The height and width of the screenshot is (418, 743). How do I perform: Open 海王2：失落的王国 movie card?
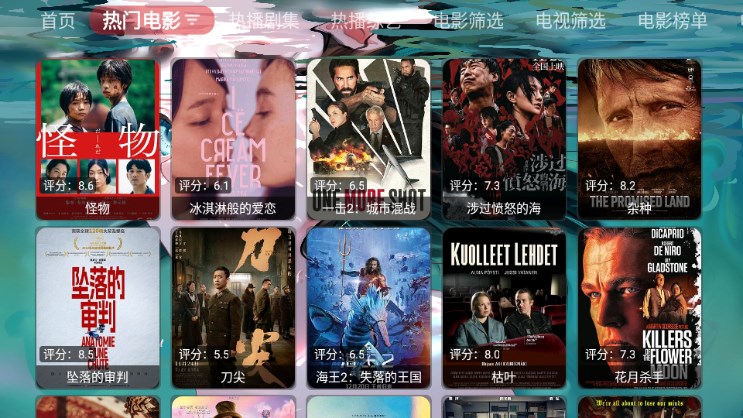click(x=368, y=307)
